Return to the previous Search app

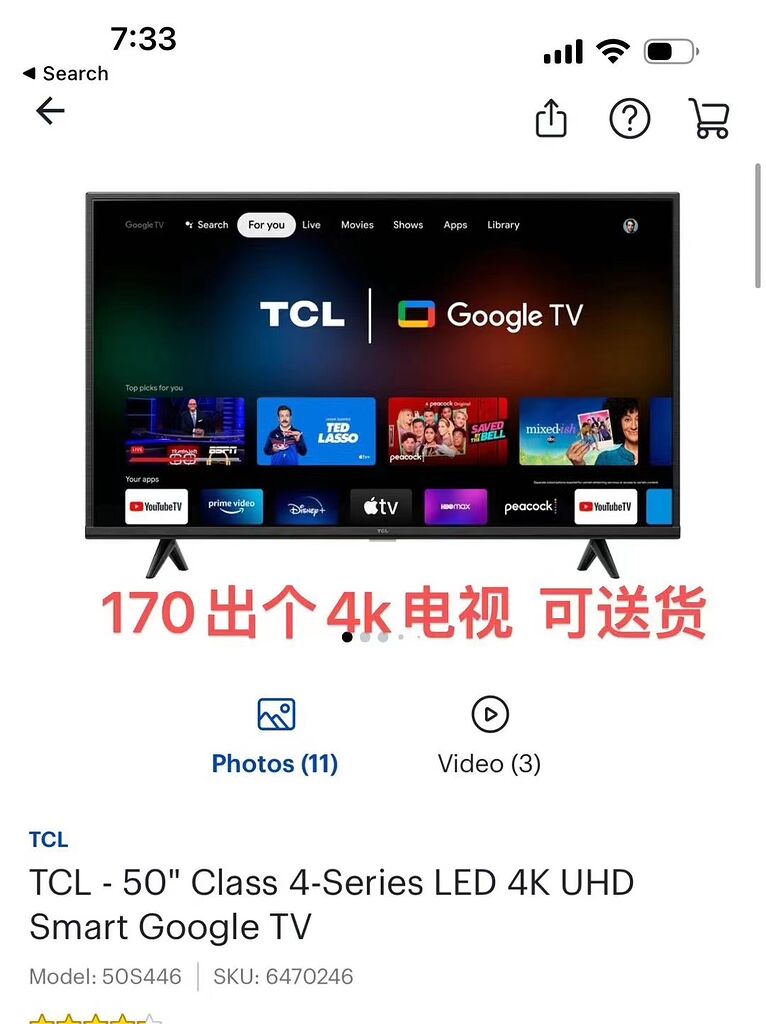click(65, 73)
